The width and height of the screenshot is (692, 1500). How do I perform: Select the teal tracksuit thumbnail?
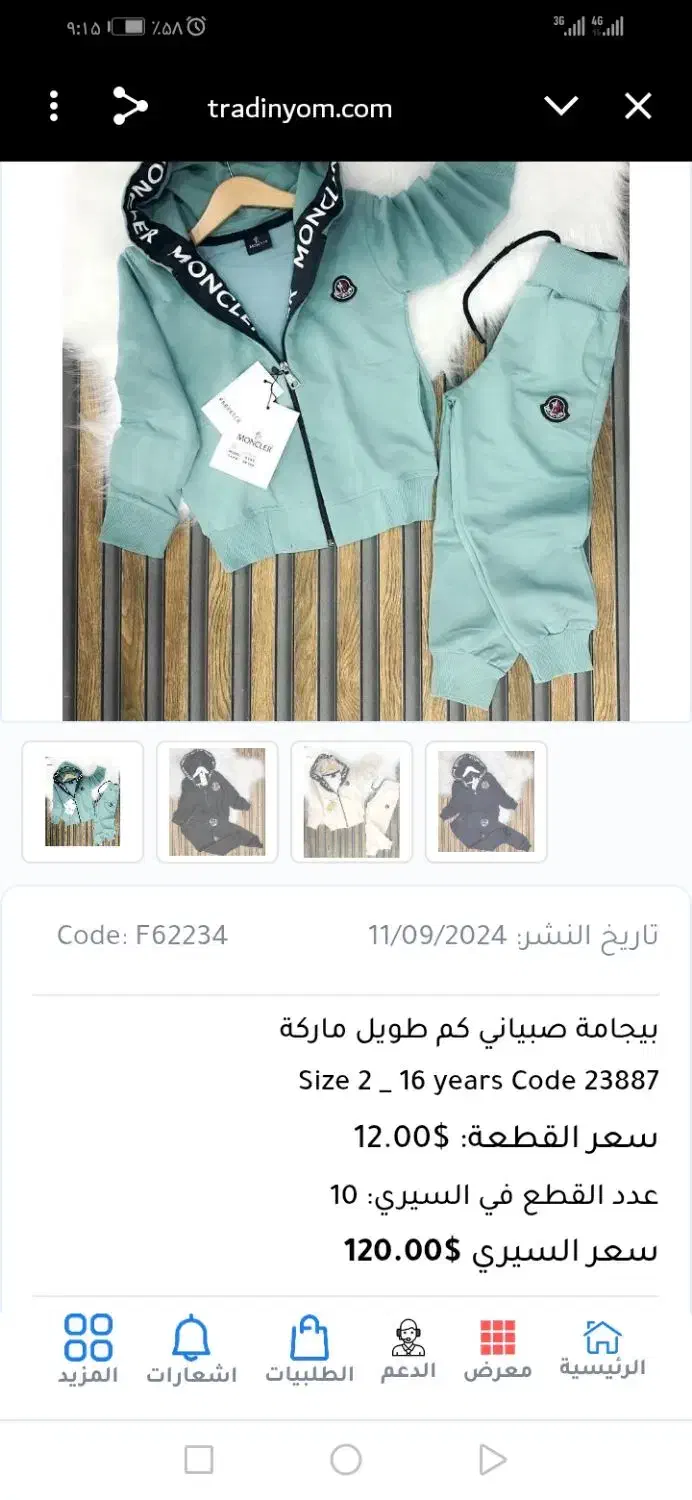83,802
